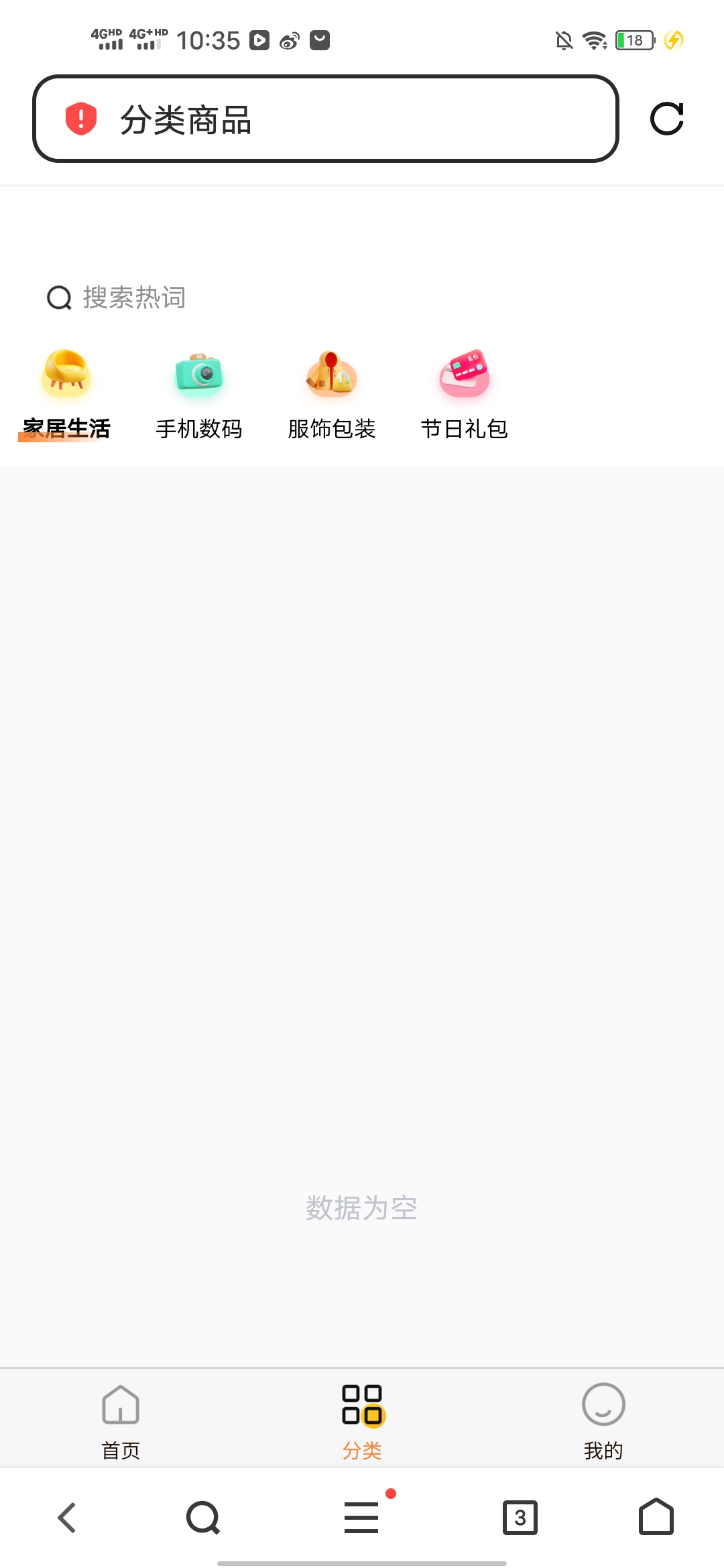Switch to the 分类 tab

point(362,1418)
